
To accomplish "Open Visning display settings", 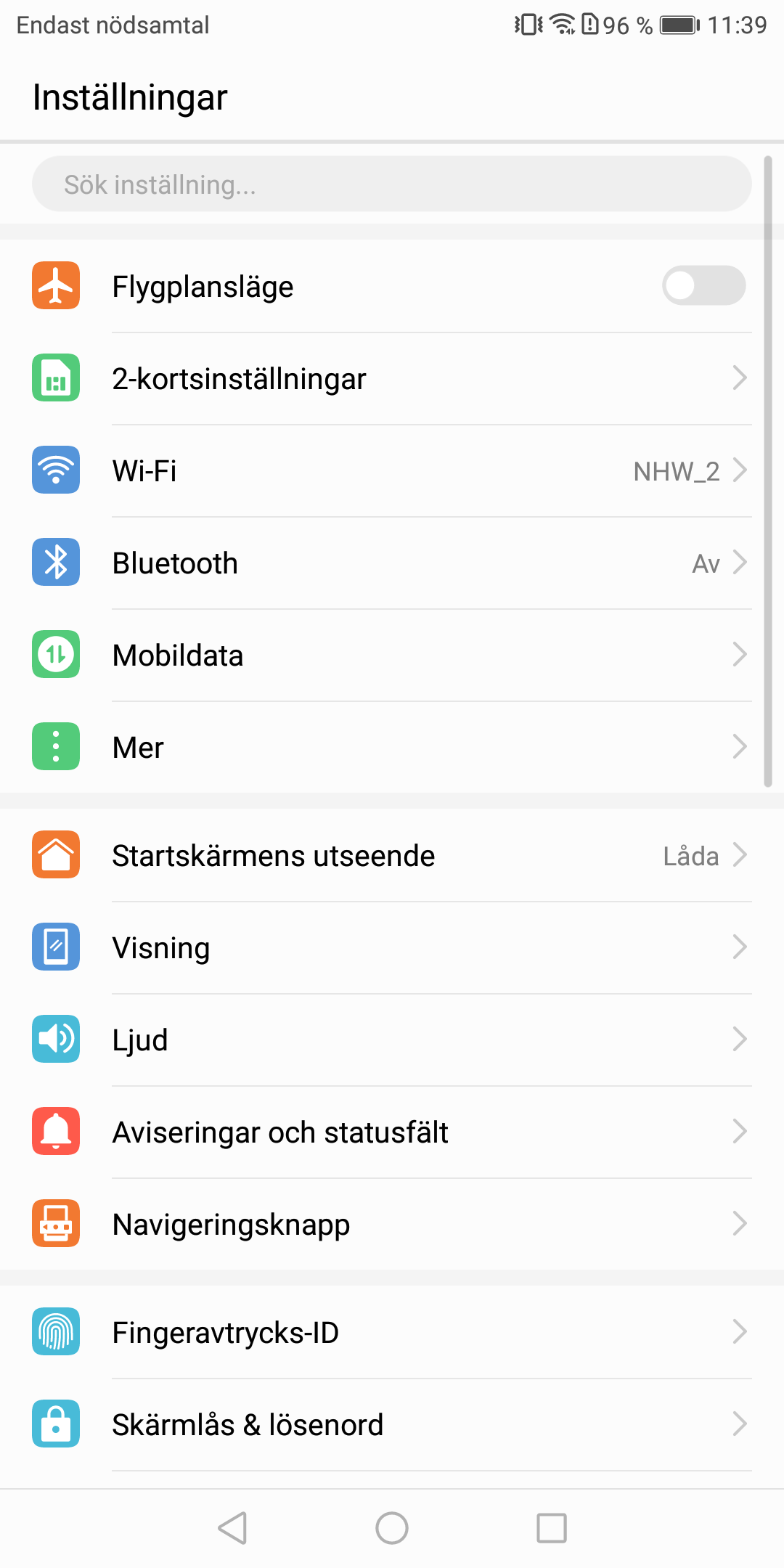I will (392, 947).
